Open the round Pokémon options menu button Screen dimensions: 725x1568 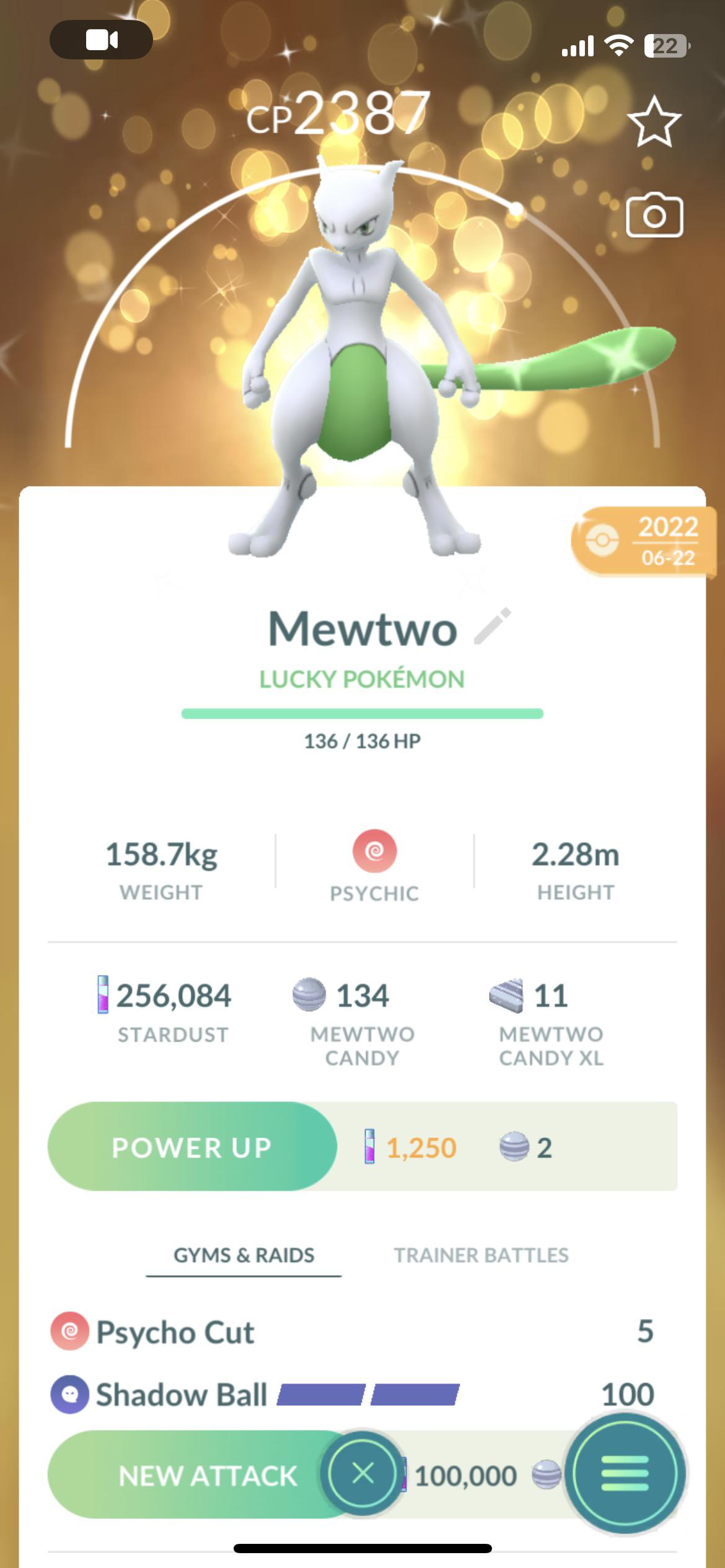click(625, 1473)
